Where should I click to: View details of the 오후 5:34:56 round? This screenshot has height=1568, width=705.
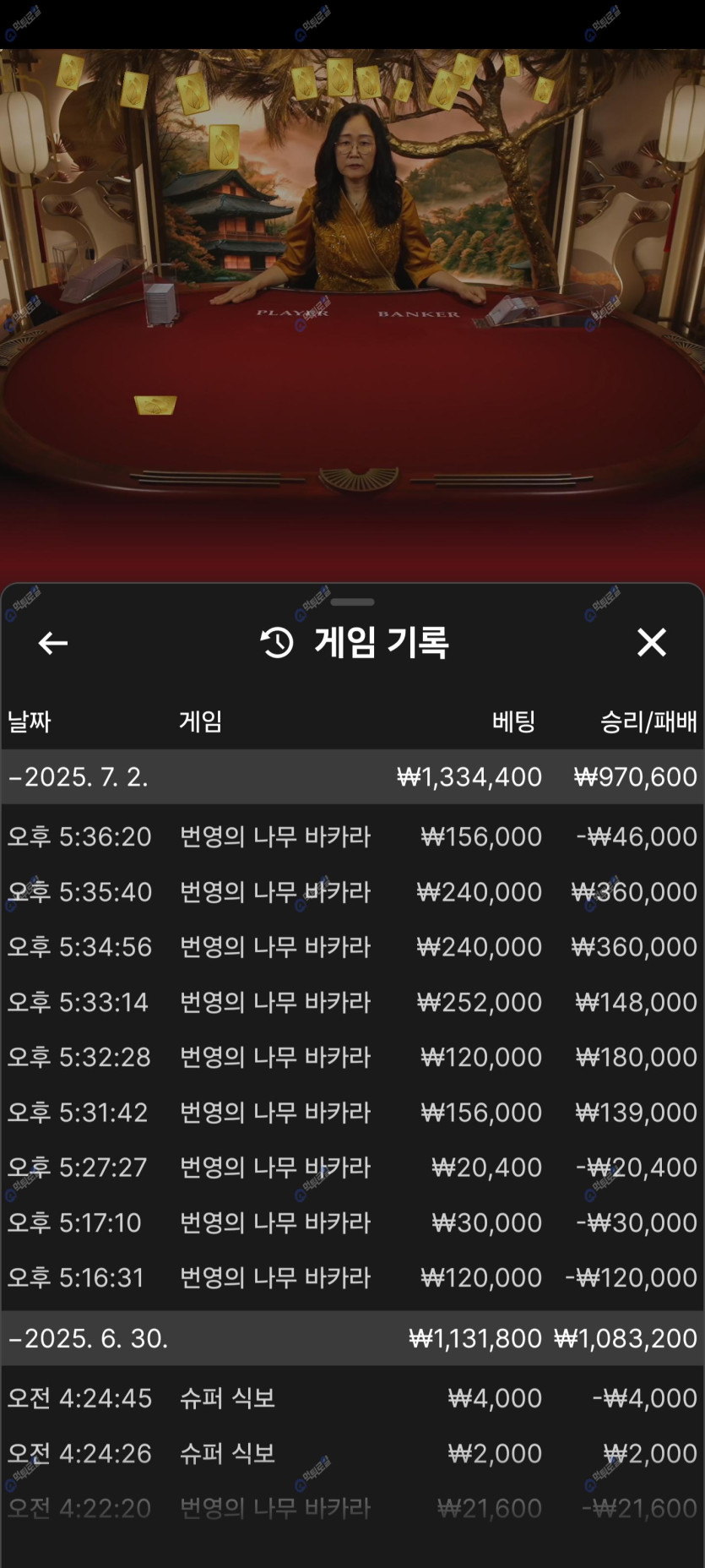[352, 947]
